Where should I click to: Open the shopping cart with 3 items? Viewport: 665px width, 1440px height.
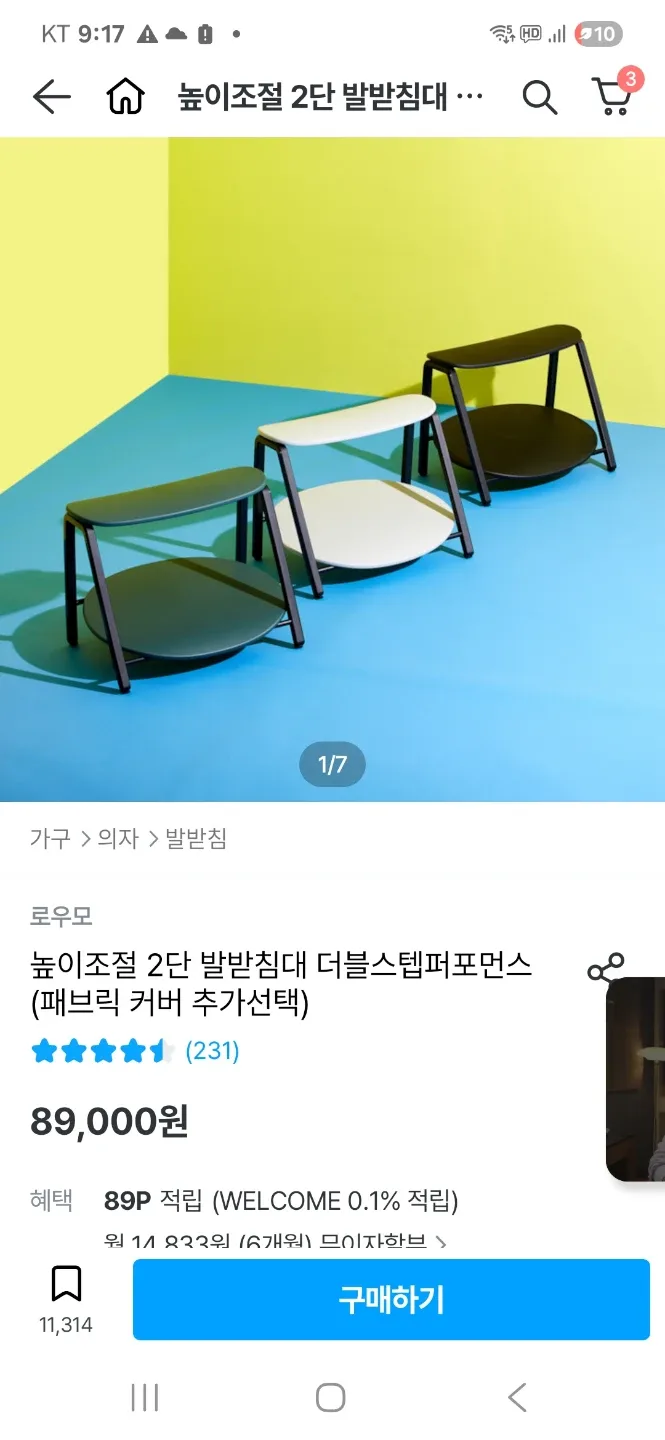pos(613,95)
